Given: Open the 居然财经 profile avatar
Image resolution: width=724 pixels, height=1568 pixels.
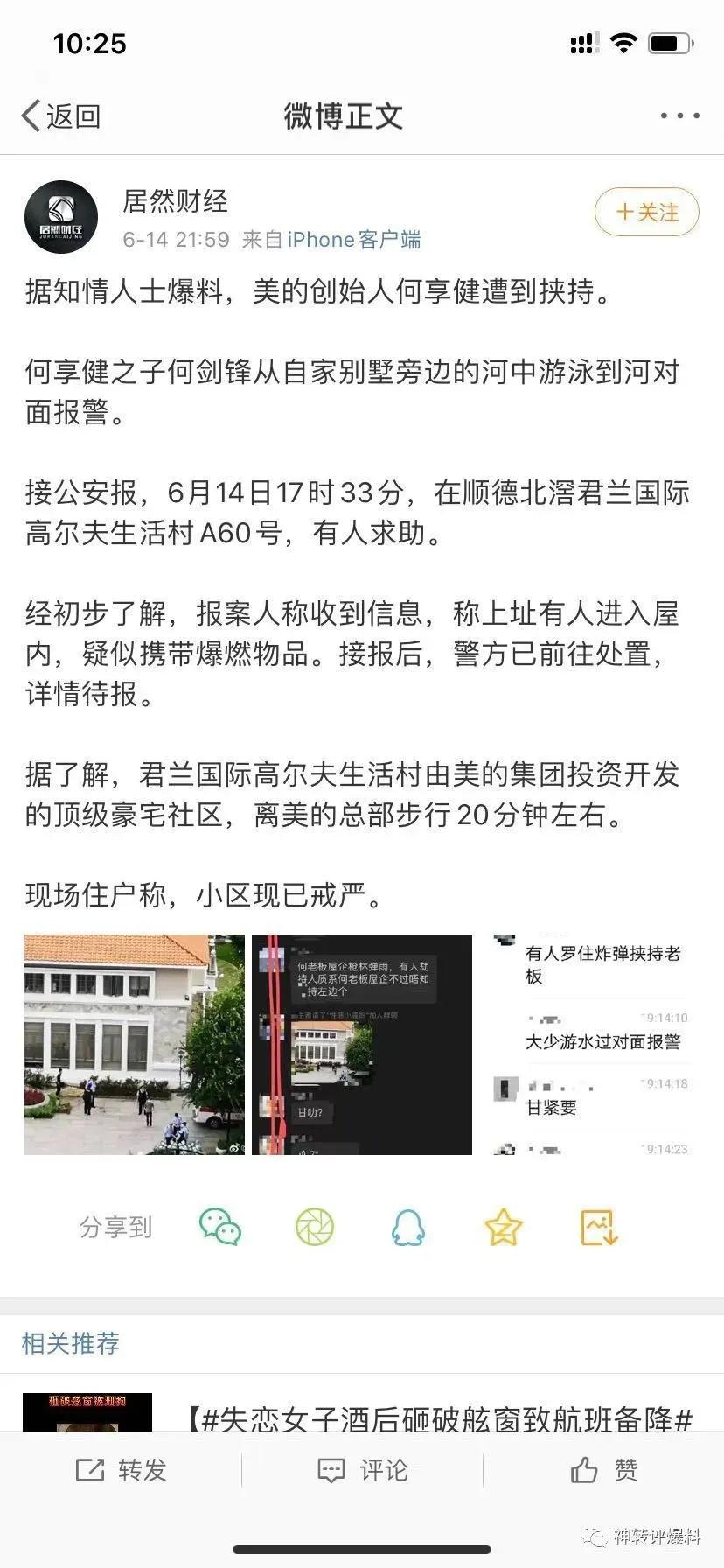Looking at the screenshot, I should pyautogui.click(x=60, y=217).
